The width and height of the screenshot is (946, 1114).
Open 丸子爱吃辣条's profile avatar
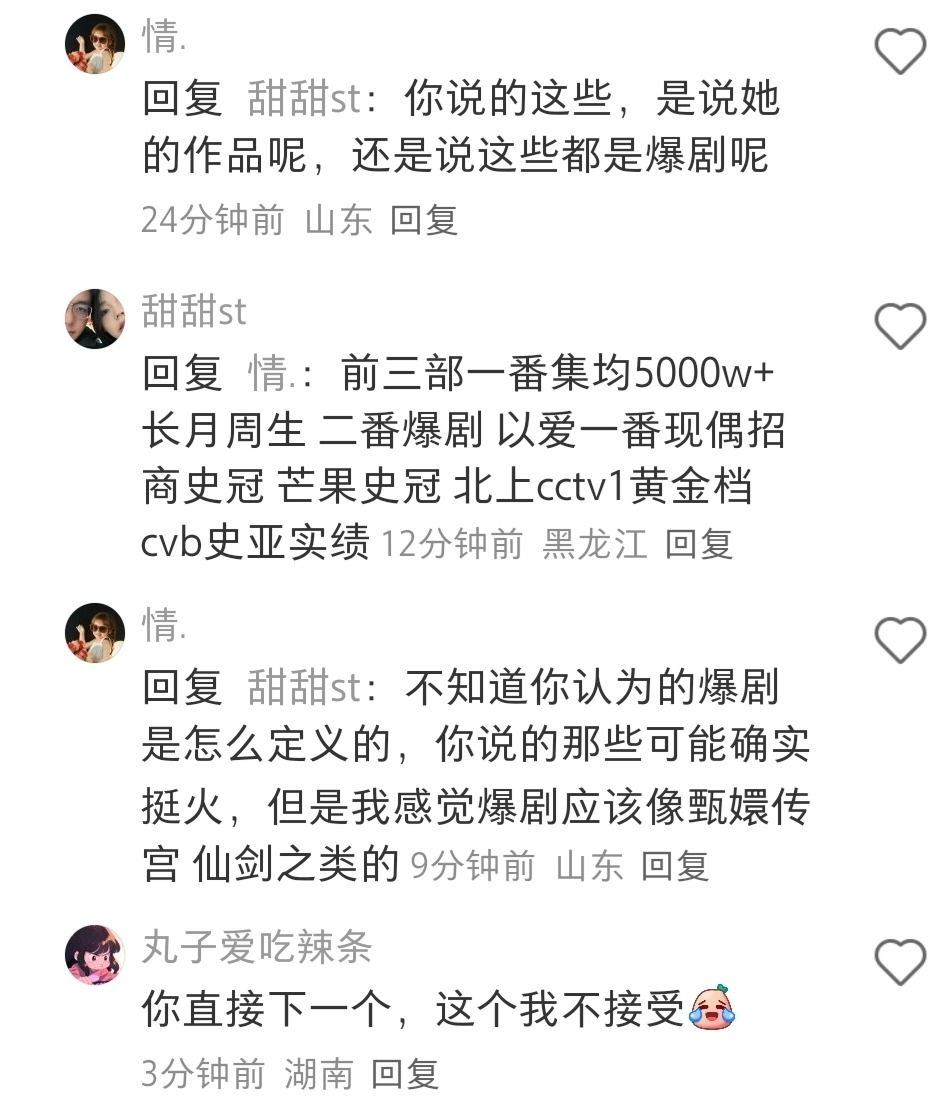95,954
